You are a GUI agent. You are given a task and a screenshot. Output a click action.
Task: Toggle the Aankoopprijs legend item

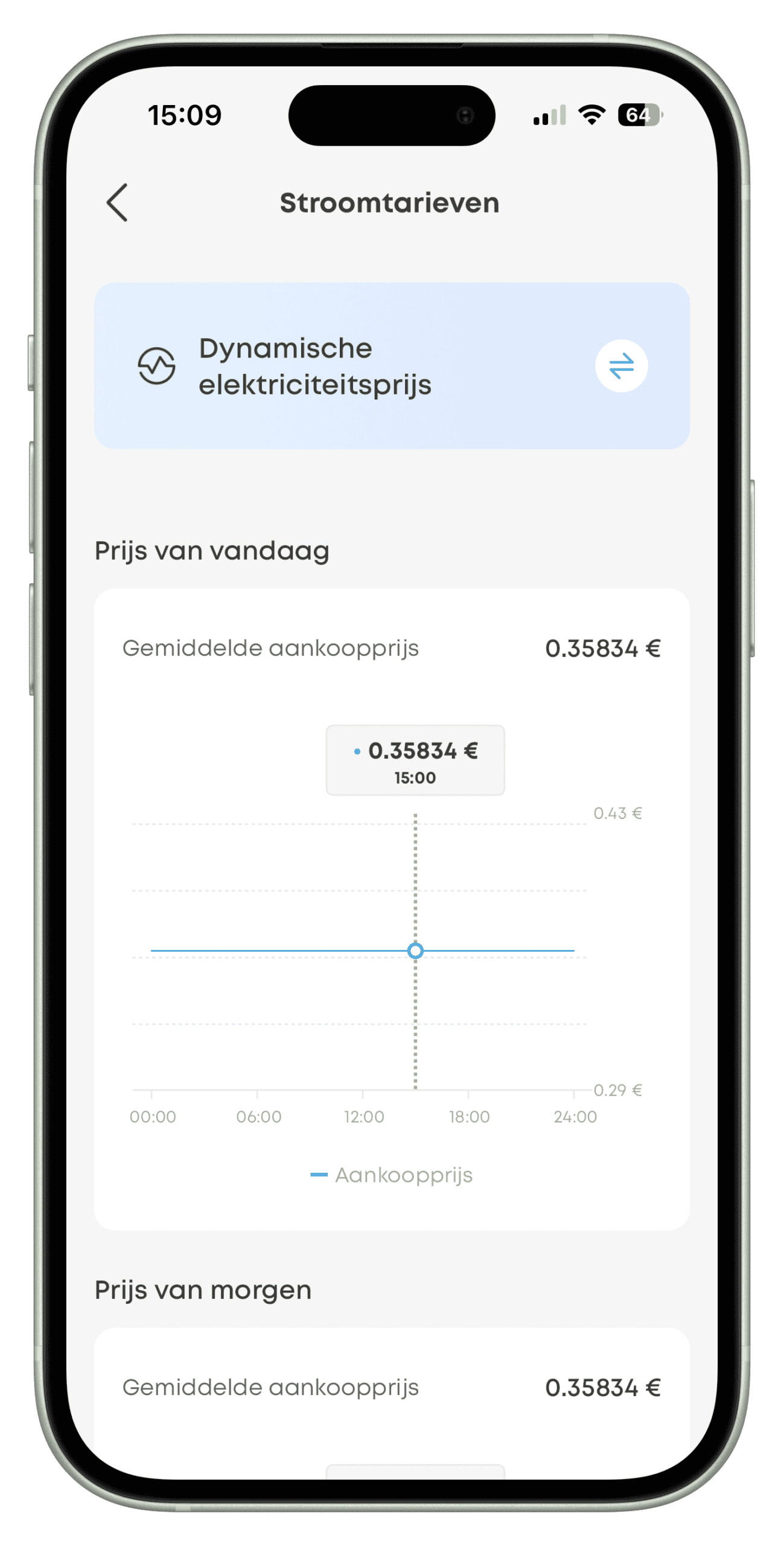(391, 1175)
